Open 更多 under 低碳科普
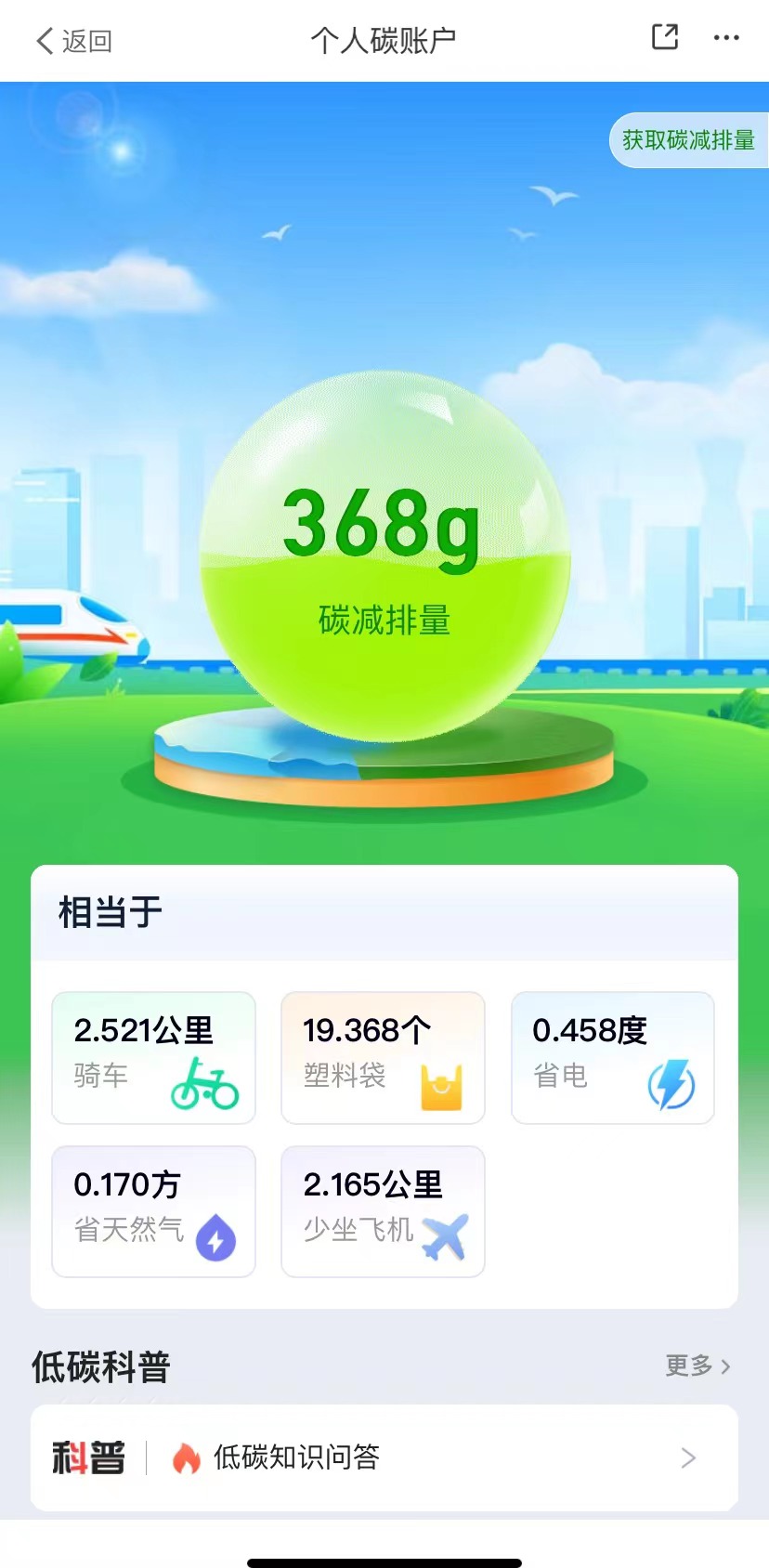The height and width of the screenshot is (1568, 769). (697, 1365)
